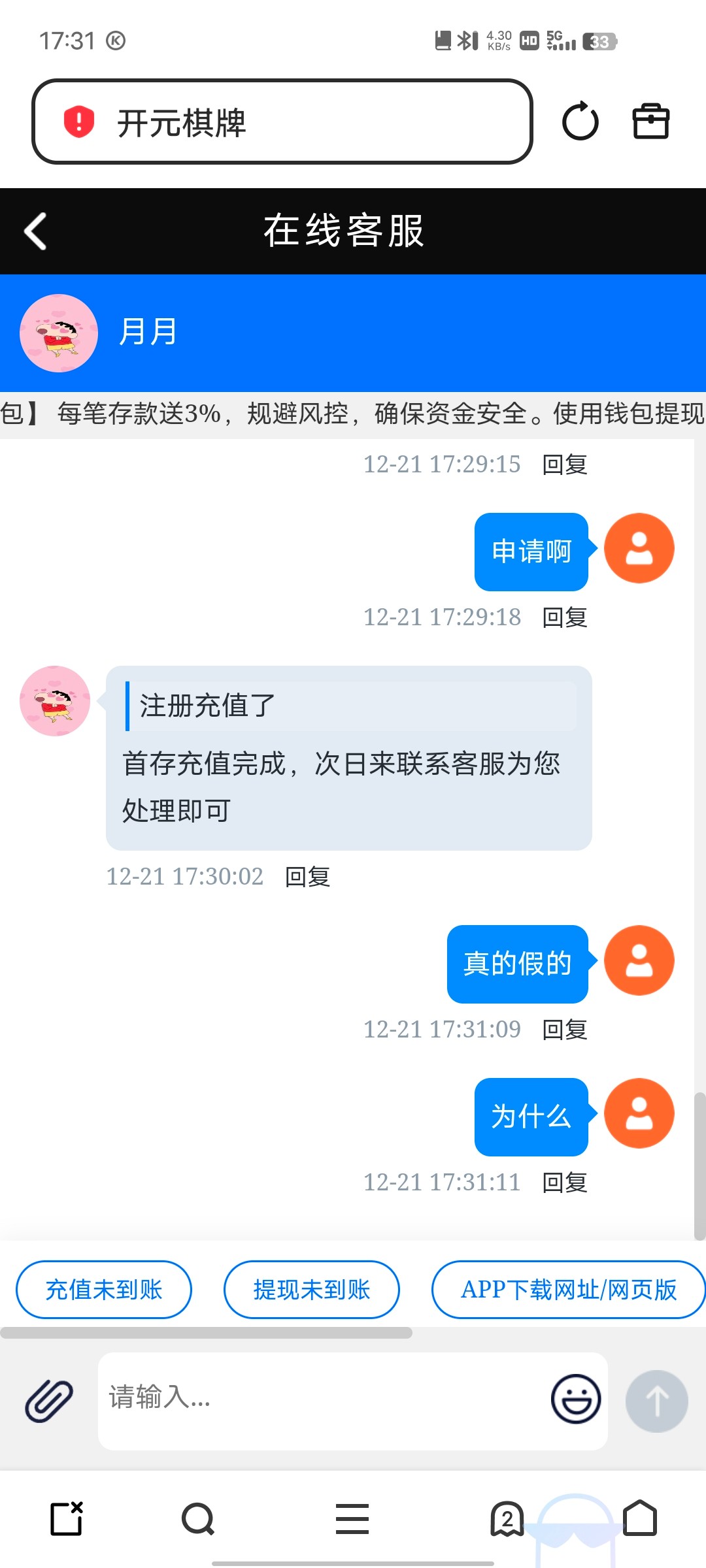The height and width of the screenshot is (1568, 706).
Task: Reply to the 申请啊 message
Action: (565, 617)
